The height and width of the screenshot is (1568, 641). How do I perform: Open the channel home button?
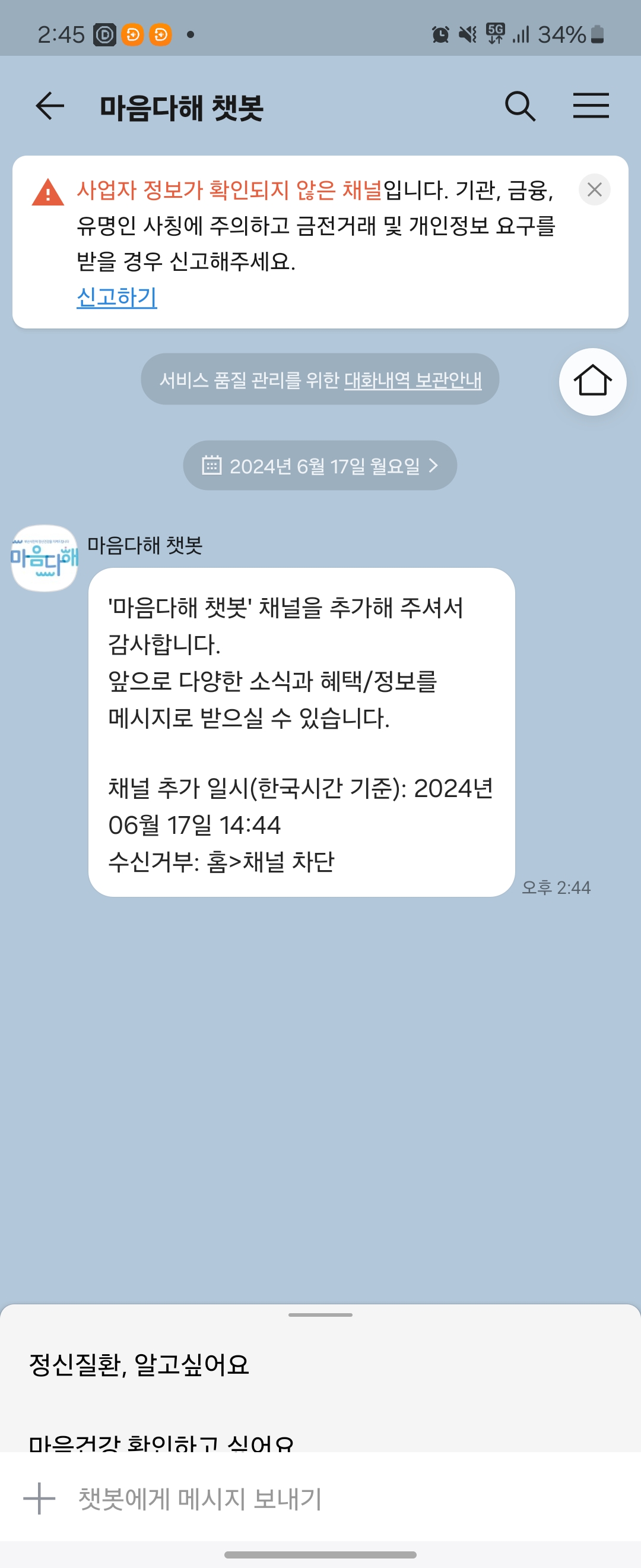click(592, 382)
